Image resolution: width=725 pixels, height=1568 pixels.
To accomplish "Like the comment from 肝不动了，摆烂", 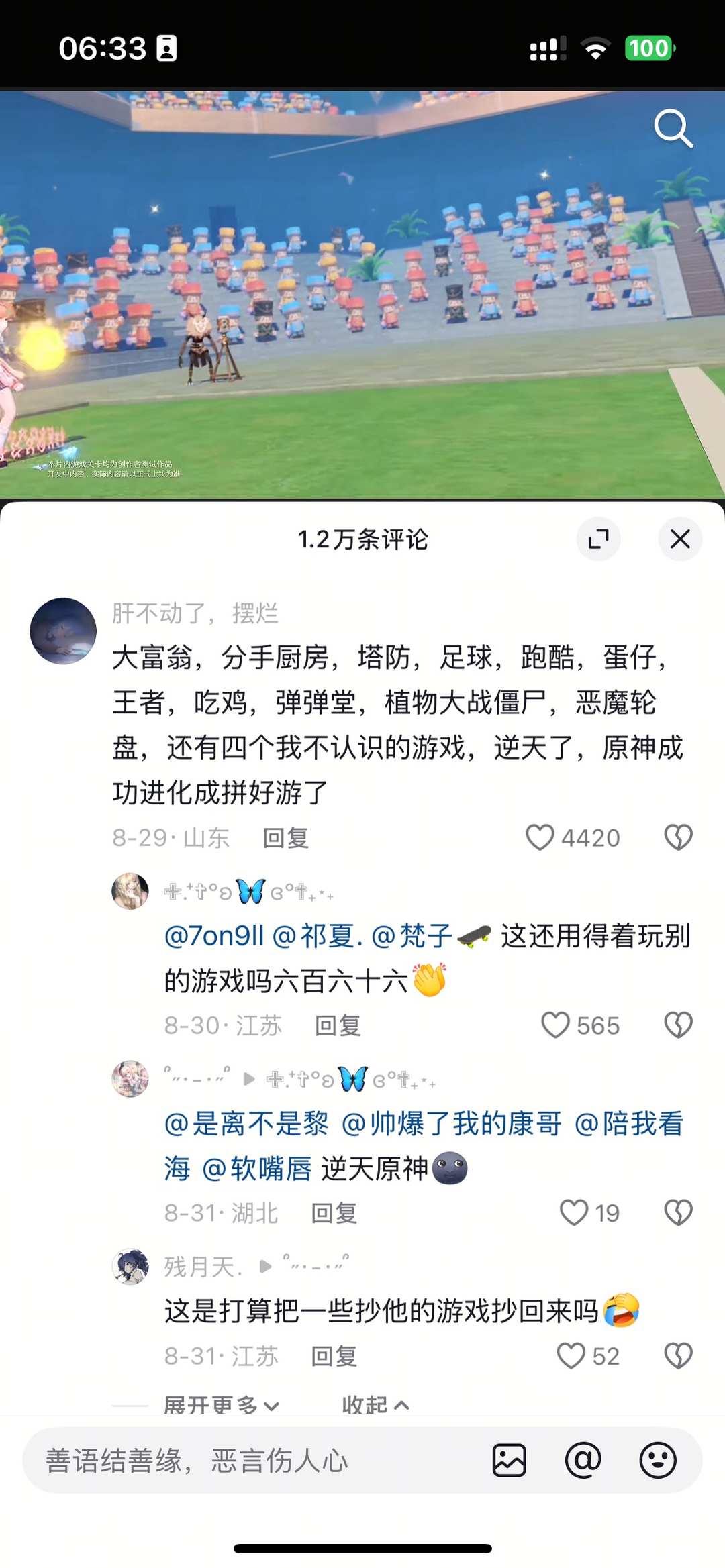I will pyautogui.click(x=540, y=837).
